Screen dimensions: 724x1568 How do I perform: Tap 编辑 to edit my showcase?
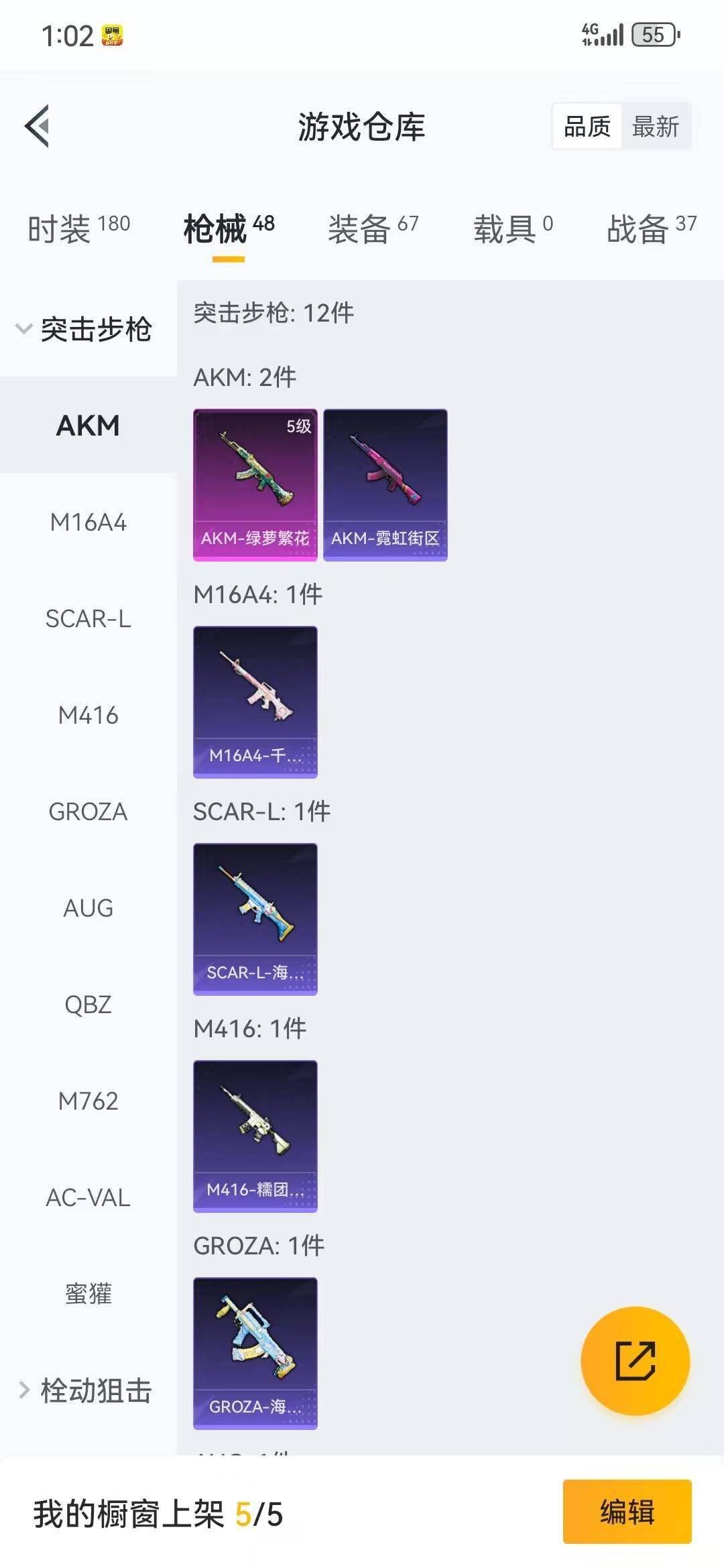(x=627, y=1512)
